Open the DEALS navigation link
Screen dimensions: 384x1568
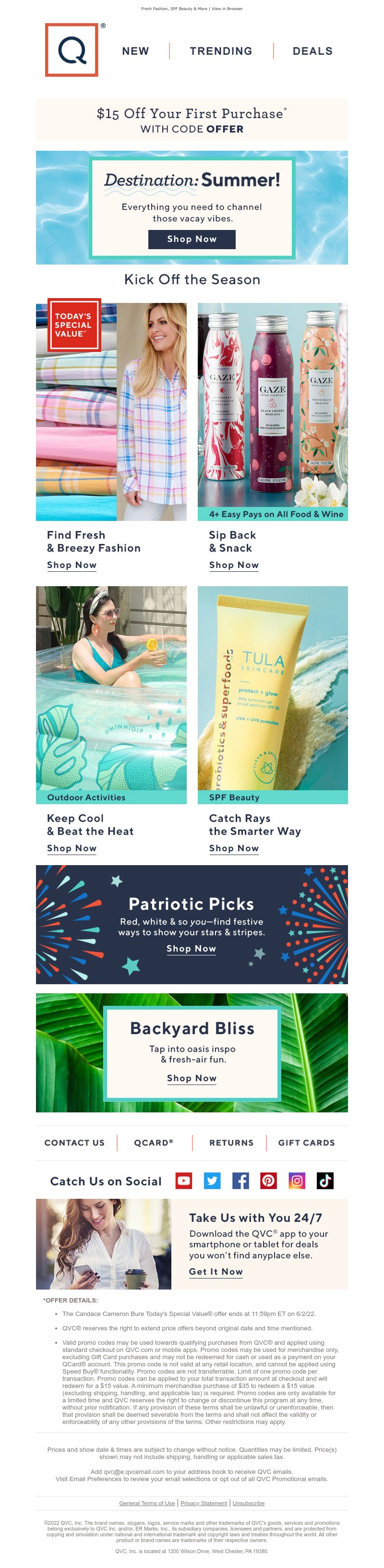pyautogui.click(x=312, y=51)
